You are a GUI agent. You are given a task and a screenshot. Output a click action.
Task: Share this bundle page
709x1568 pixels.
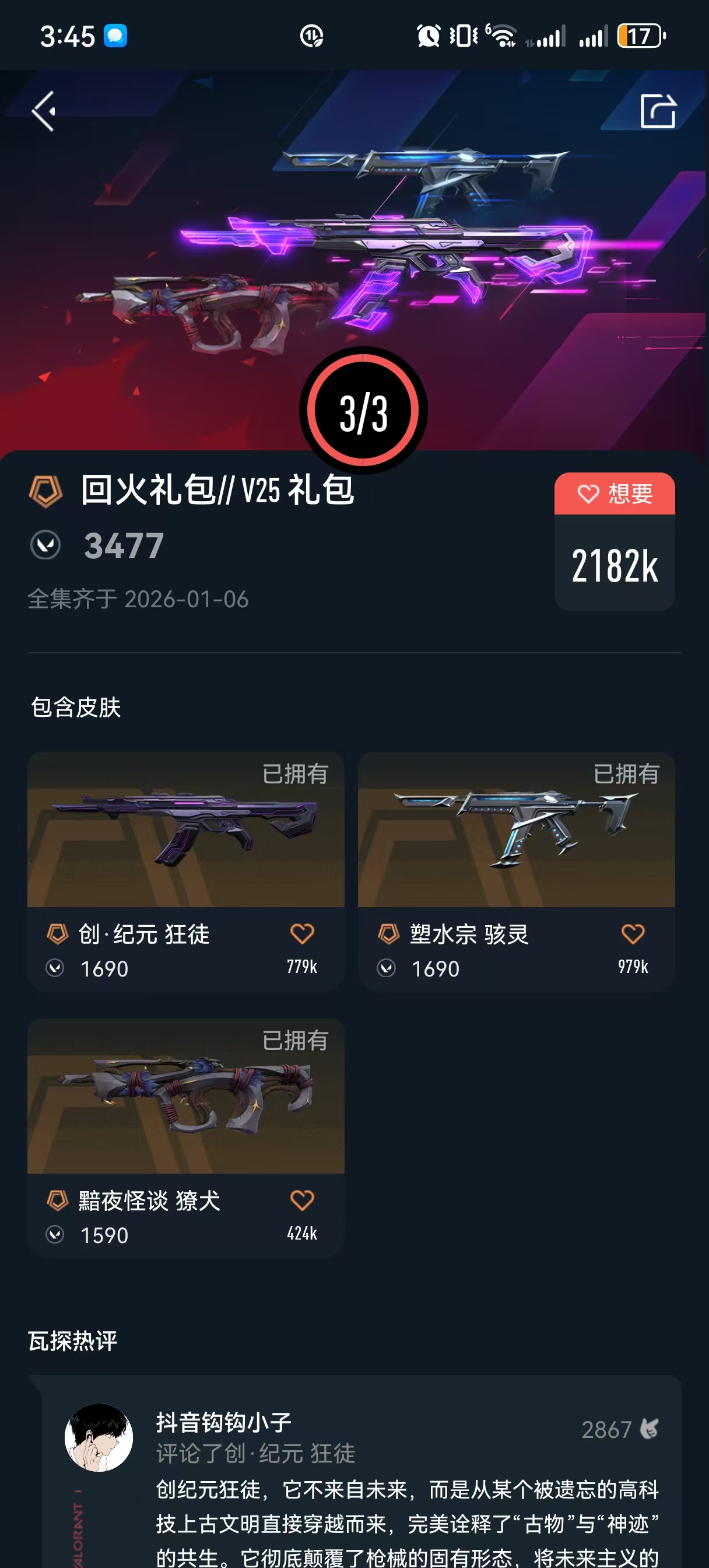[658, 111]
